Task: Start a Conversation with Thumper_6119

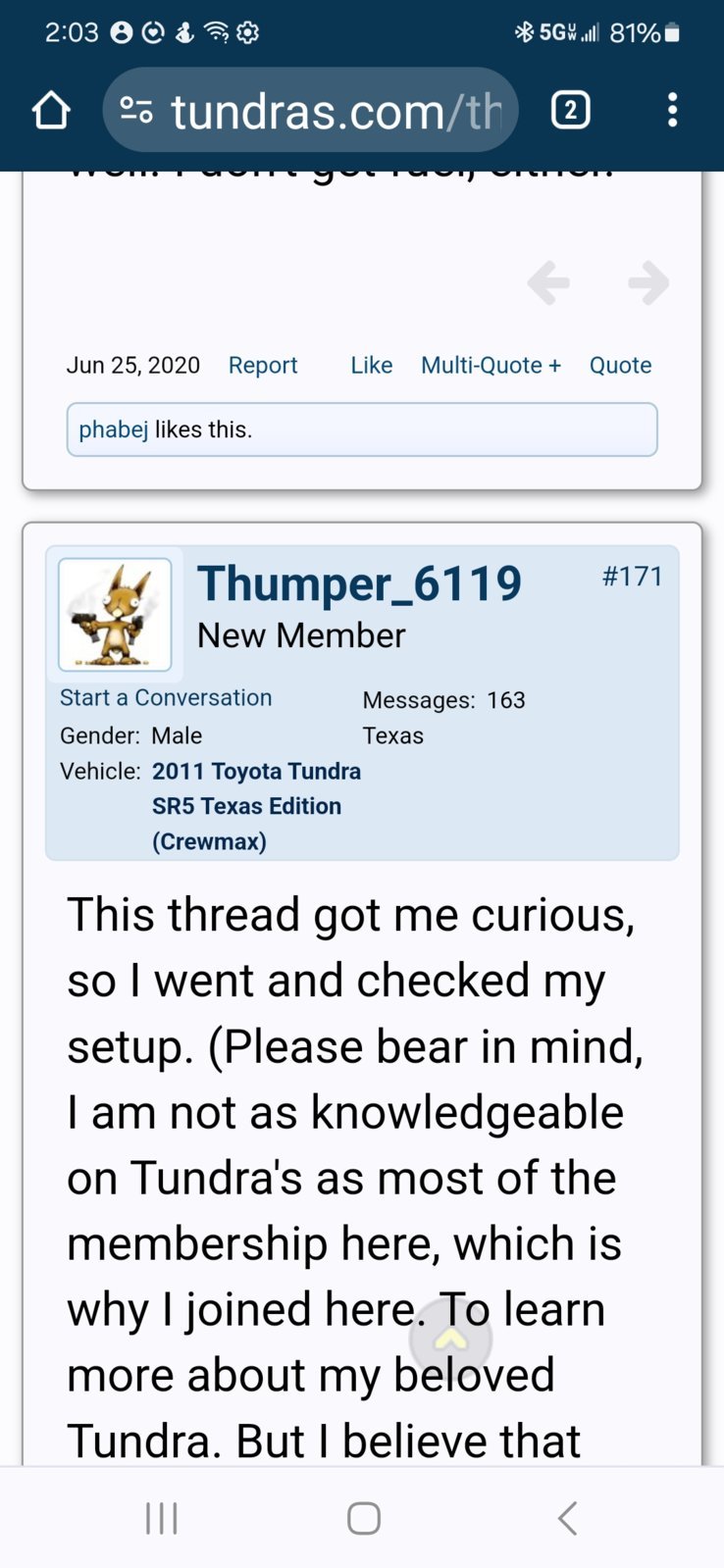Action: point(166,697)
